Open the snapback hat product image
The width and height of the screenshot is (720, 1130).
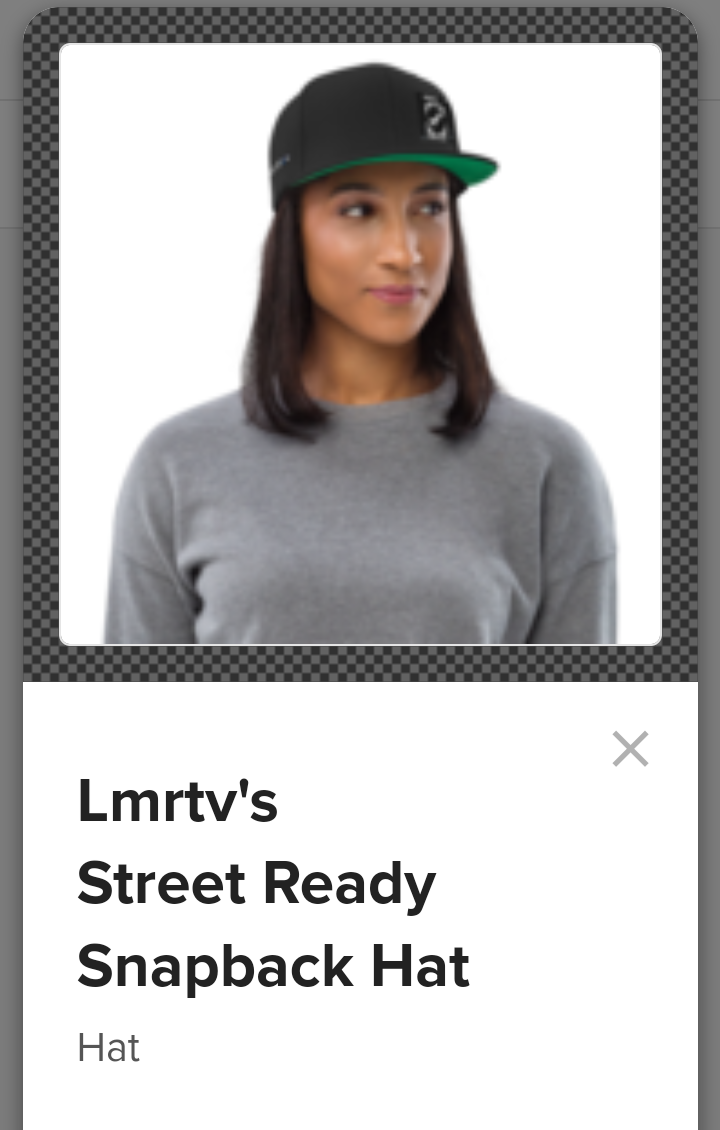click(x=360, y=345)
